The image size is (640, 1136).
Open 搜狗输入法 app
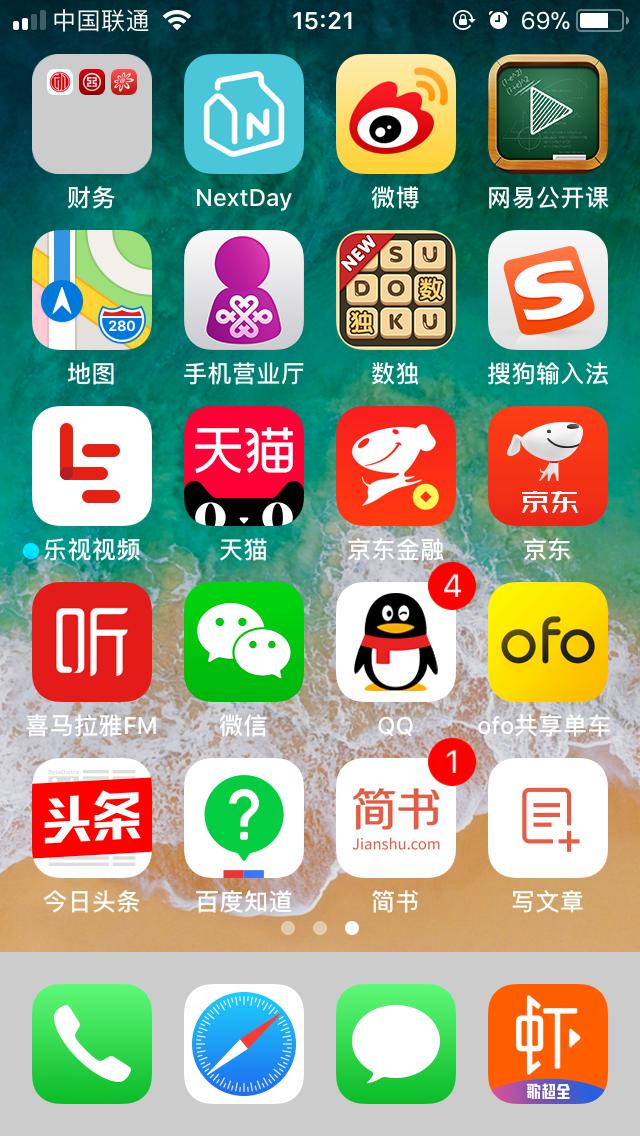click(x=548, y=290)
